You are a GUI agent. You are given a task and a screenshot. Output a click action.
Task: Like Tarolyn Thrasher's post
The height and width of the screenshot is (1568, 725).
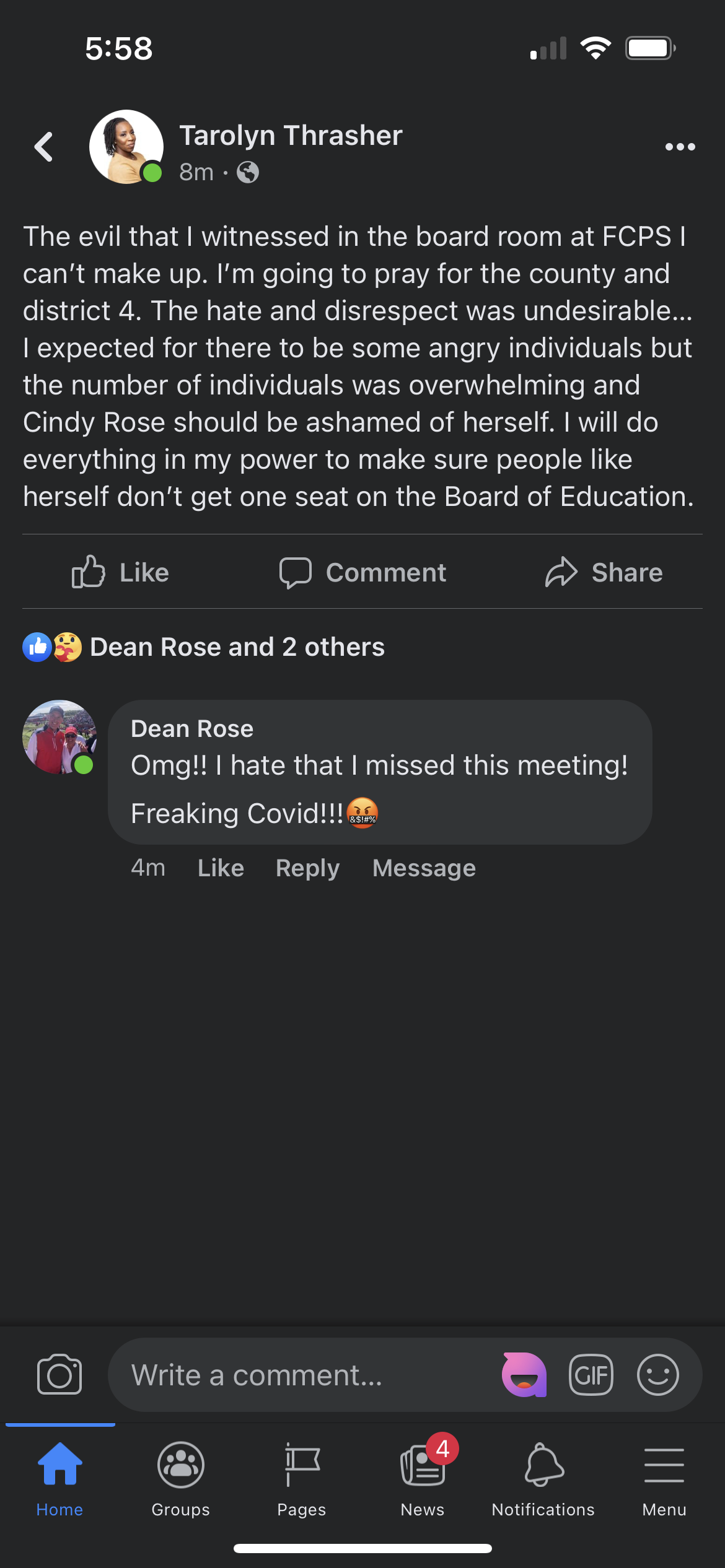tap(120, 572)
